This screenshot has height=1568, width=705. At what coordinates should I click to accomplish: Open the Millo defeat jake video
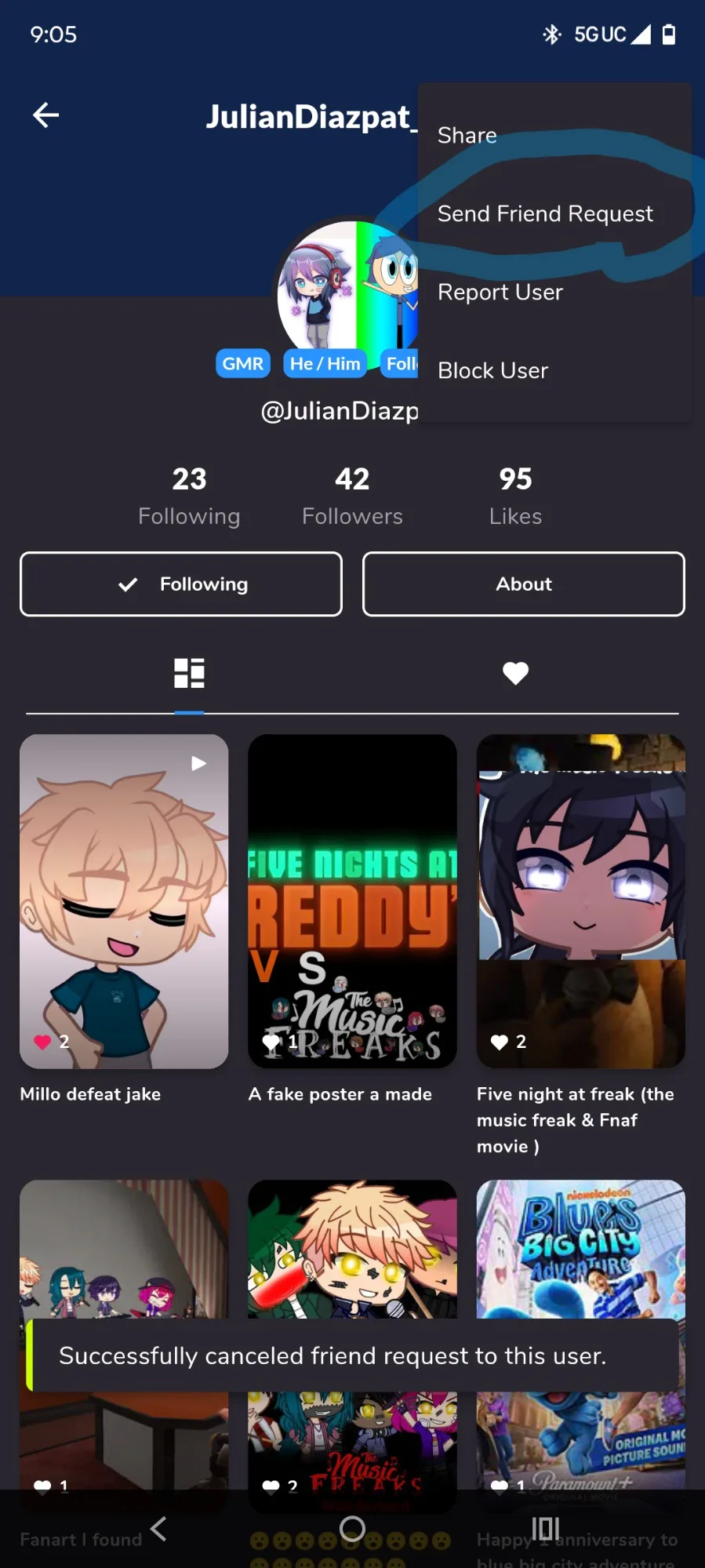124,900
